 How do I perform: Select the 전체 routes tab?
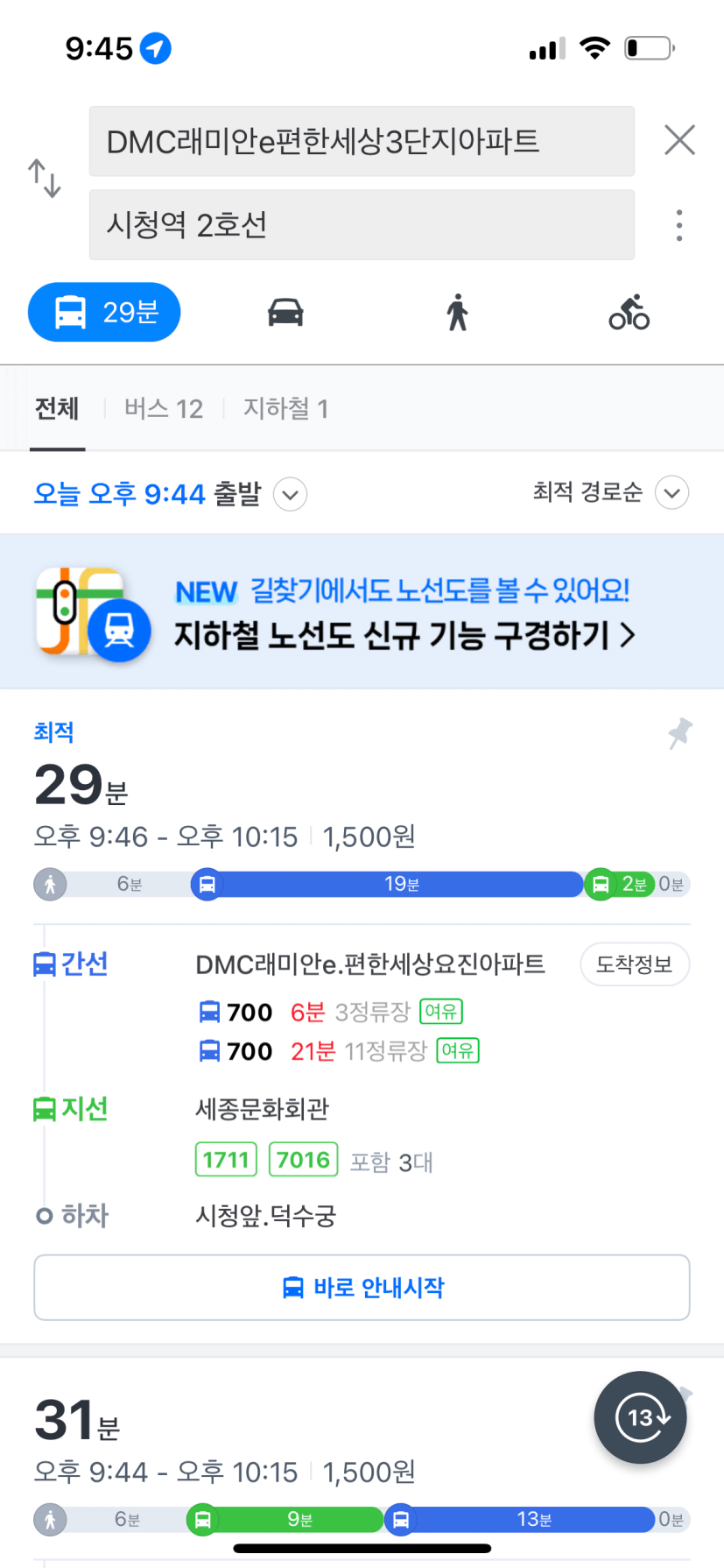click(x=57, y=409)
